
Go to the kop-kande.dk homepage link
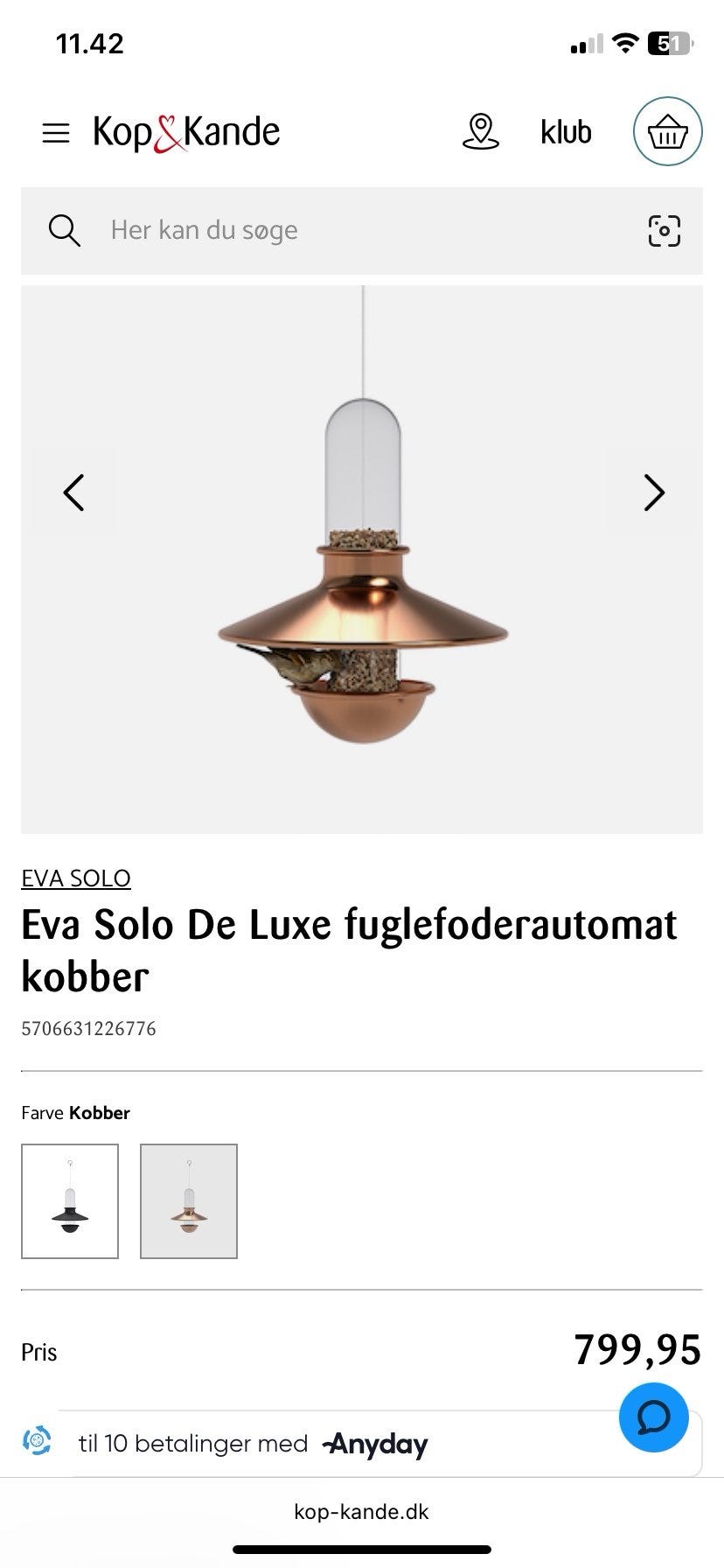tap(362, 1510)
